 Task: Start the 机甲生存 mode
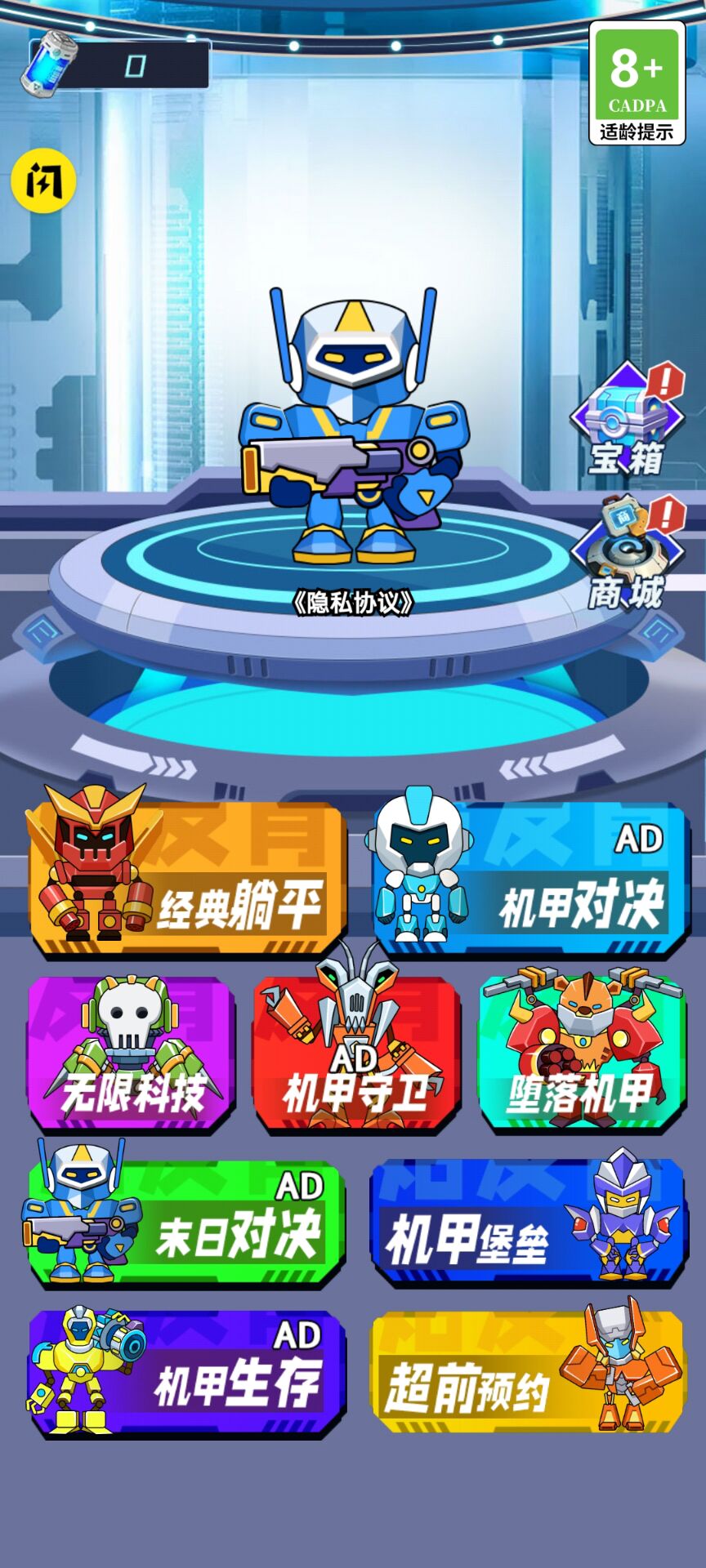point(187,1374)
